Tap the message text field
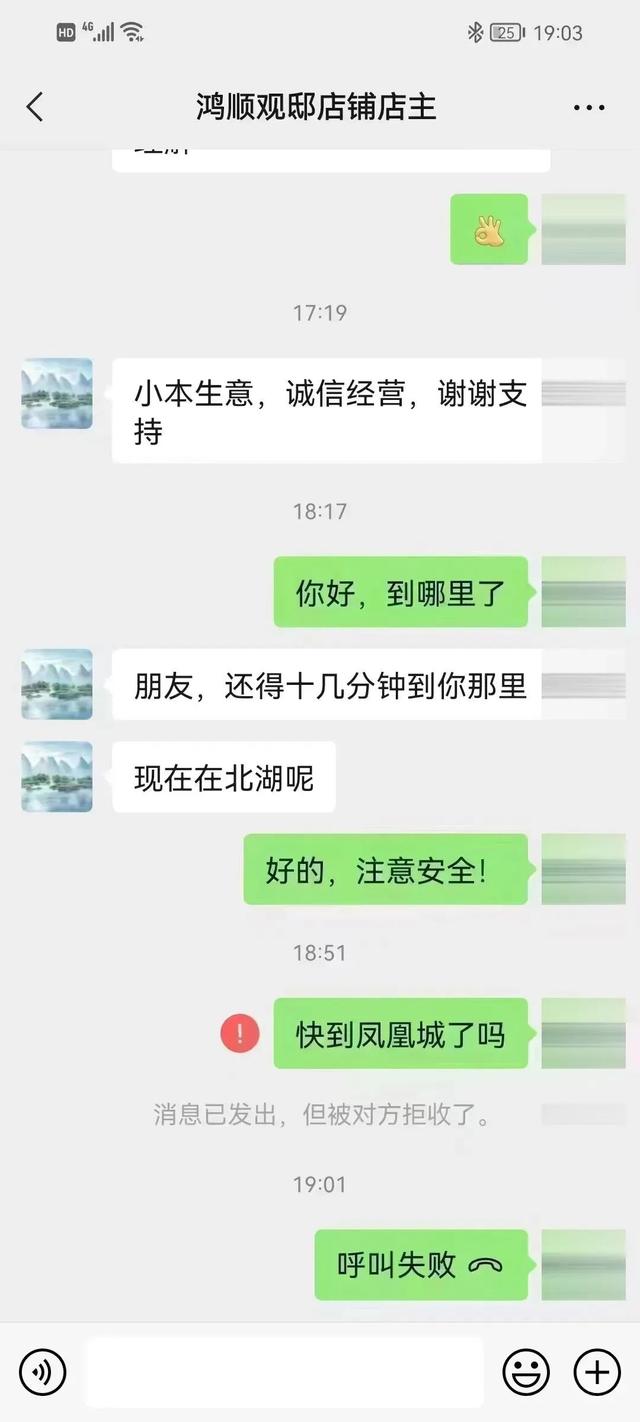 [284, 1371]
